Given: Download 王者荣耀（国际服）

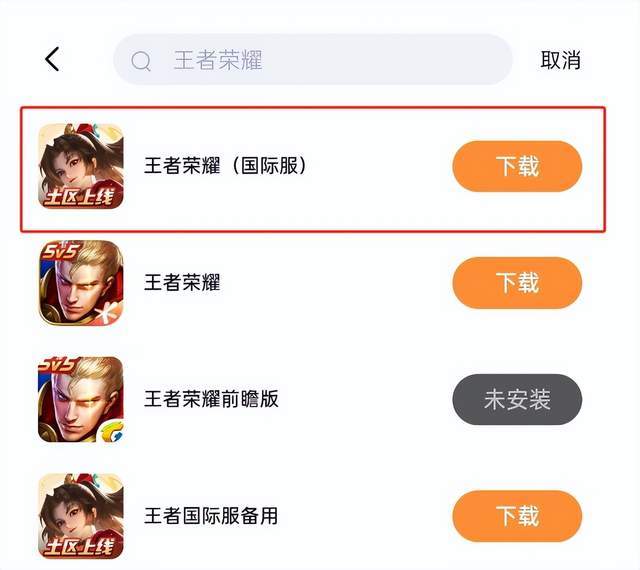Looking at the screenshot, I should [x=516, y=166].
